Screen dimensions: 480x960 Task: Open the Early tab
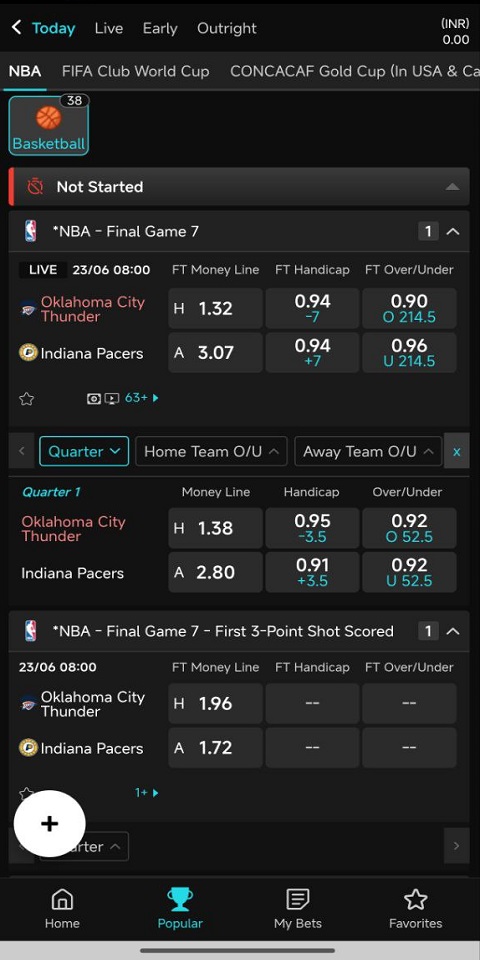point(160,28)
